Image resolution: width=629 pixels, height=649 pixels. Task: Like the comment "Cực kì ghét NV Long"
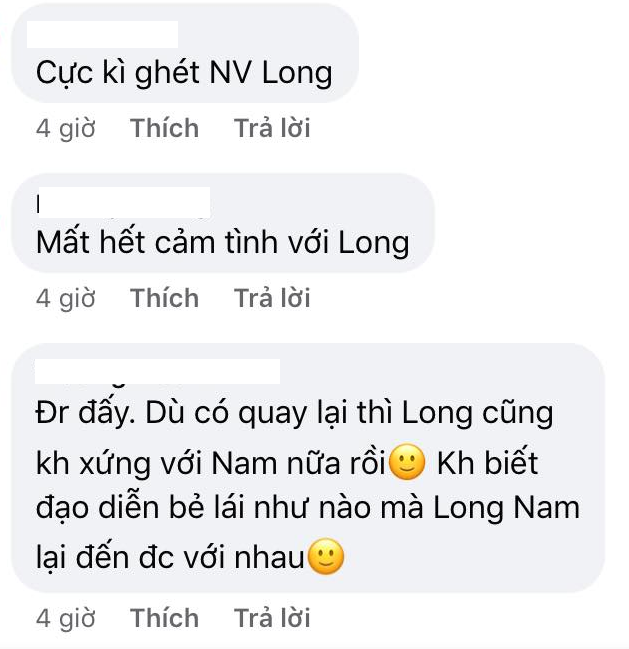tap(164, 129)
